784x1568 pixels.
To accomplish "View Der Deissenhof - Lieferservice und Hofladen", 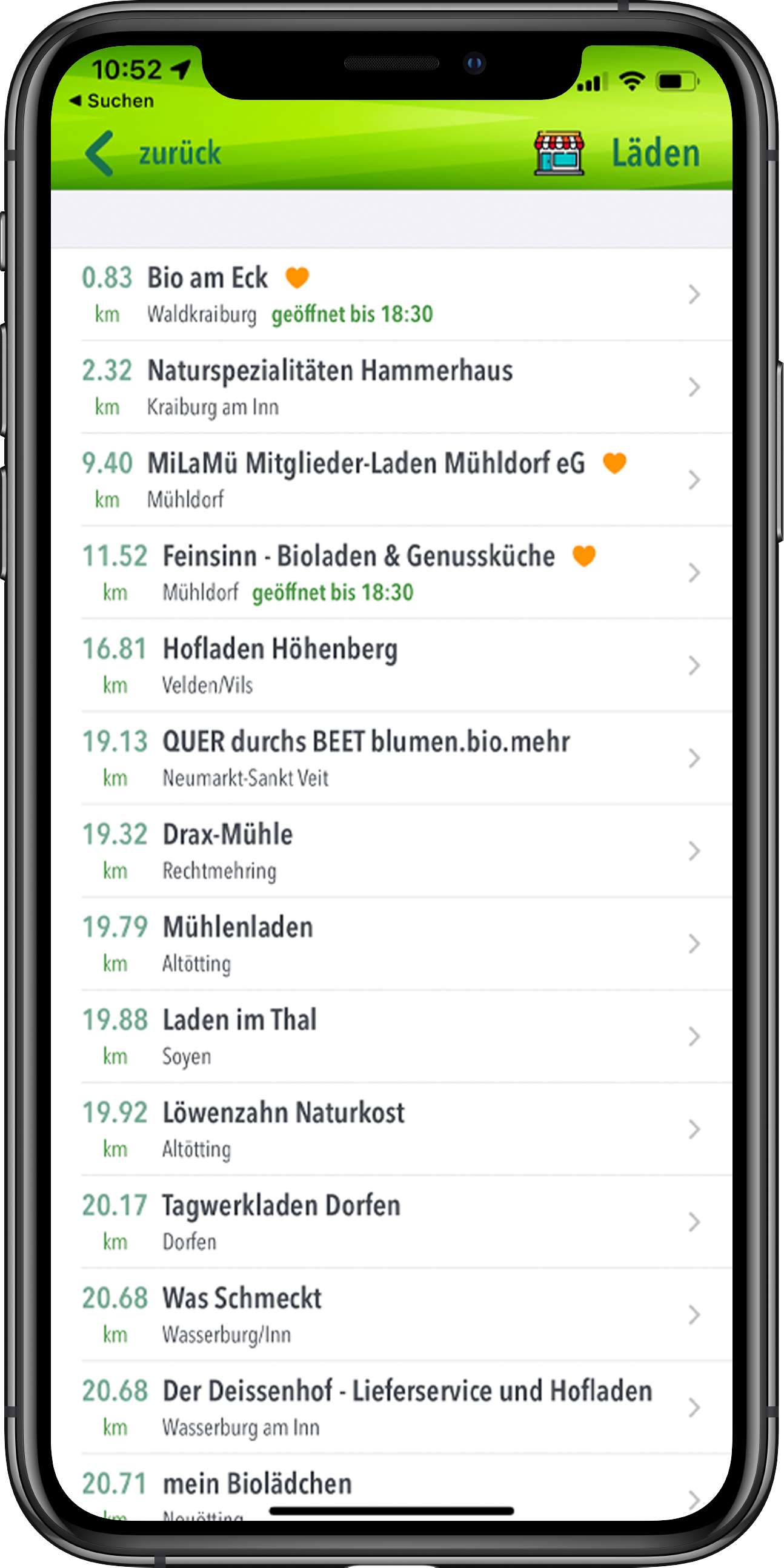I will pos(390,1408).
